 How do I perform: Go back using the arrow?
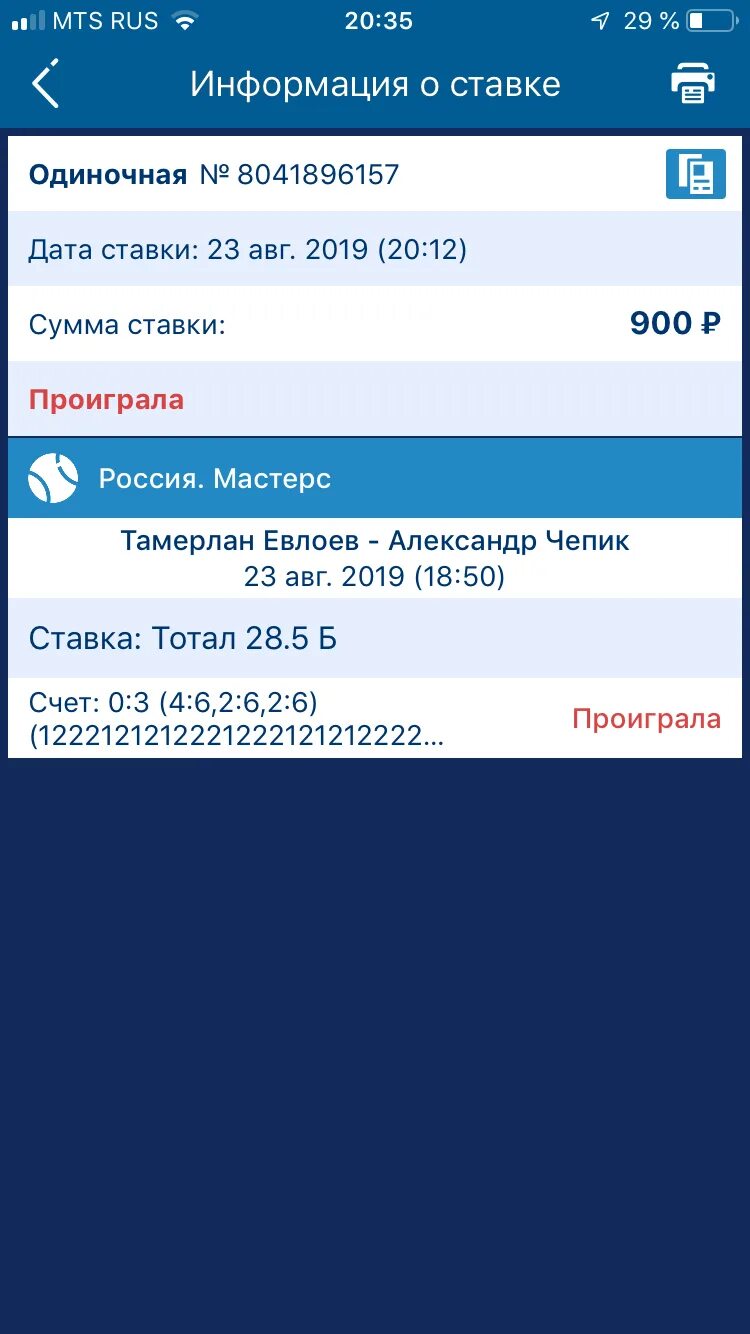pos(46,84)
